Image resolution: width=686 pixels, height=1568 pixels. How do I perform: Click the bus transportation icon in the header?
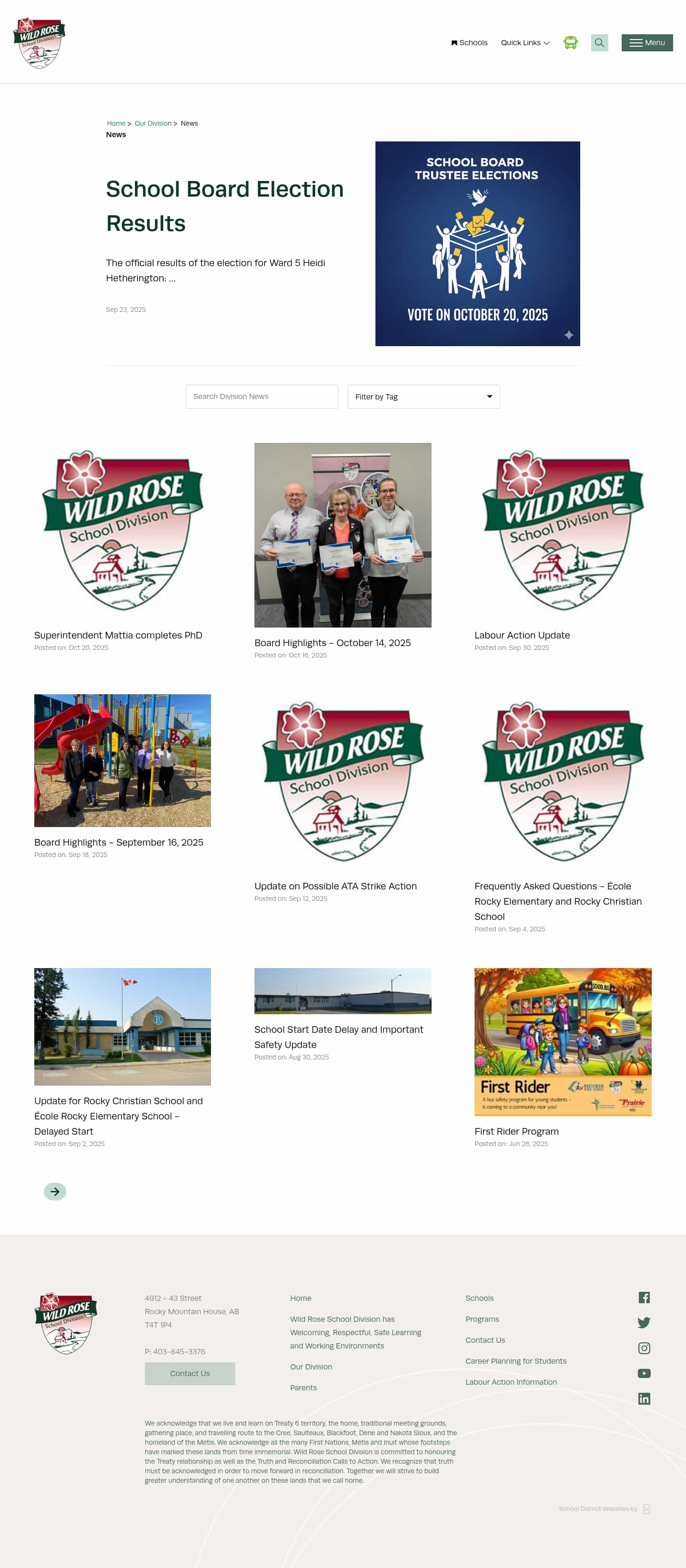(x=570, y=42)
